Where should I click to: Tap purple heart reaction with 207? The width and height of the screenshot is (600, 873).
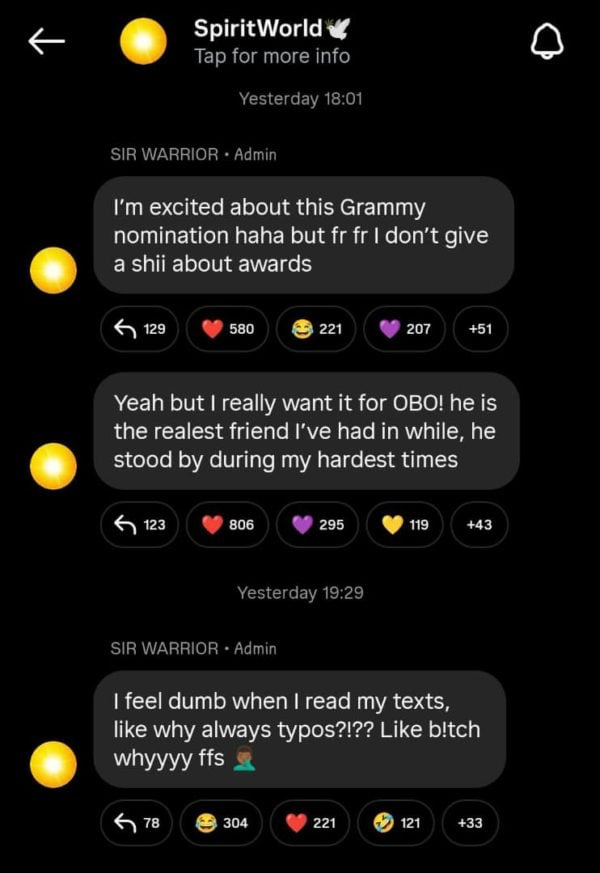tap(404, 329)
